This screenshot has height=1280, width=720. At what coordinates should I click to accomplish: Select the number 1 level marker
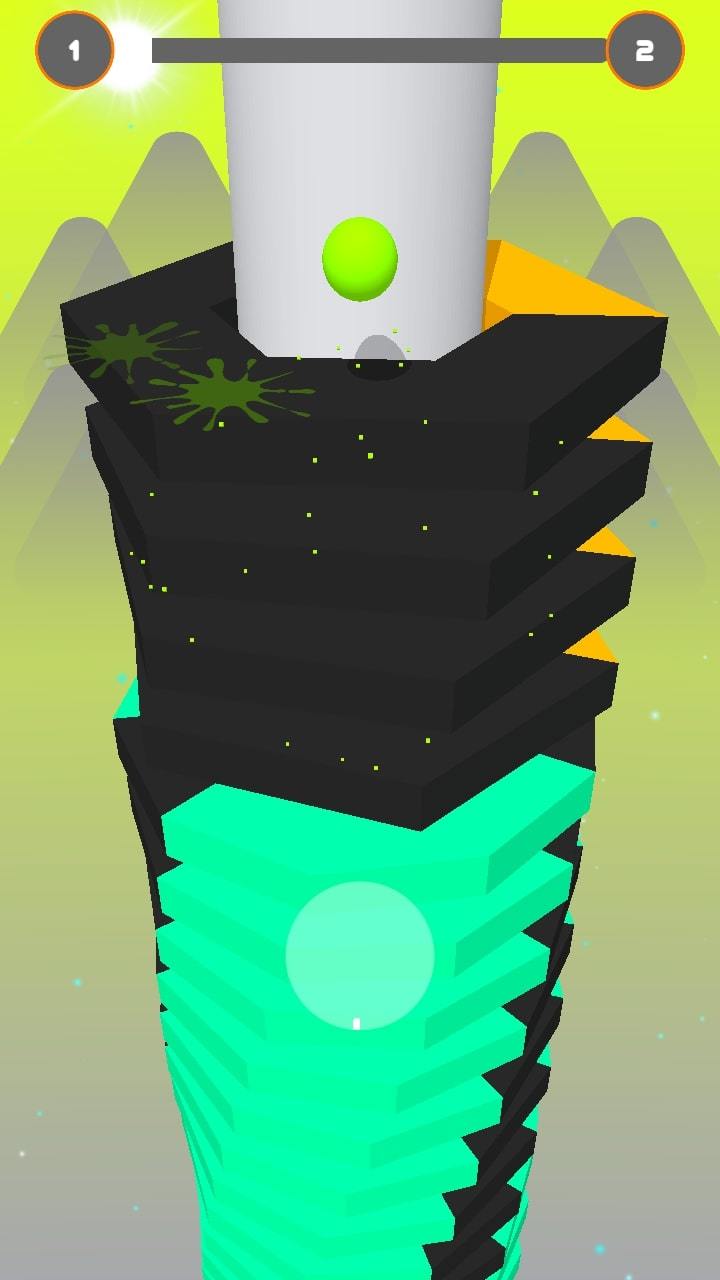point(72,46)
